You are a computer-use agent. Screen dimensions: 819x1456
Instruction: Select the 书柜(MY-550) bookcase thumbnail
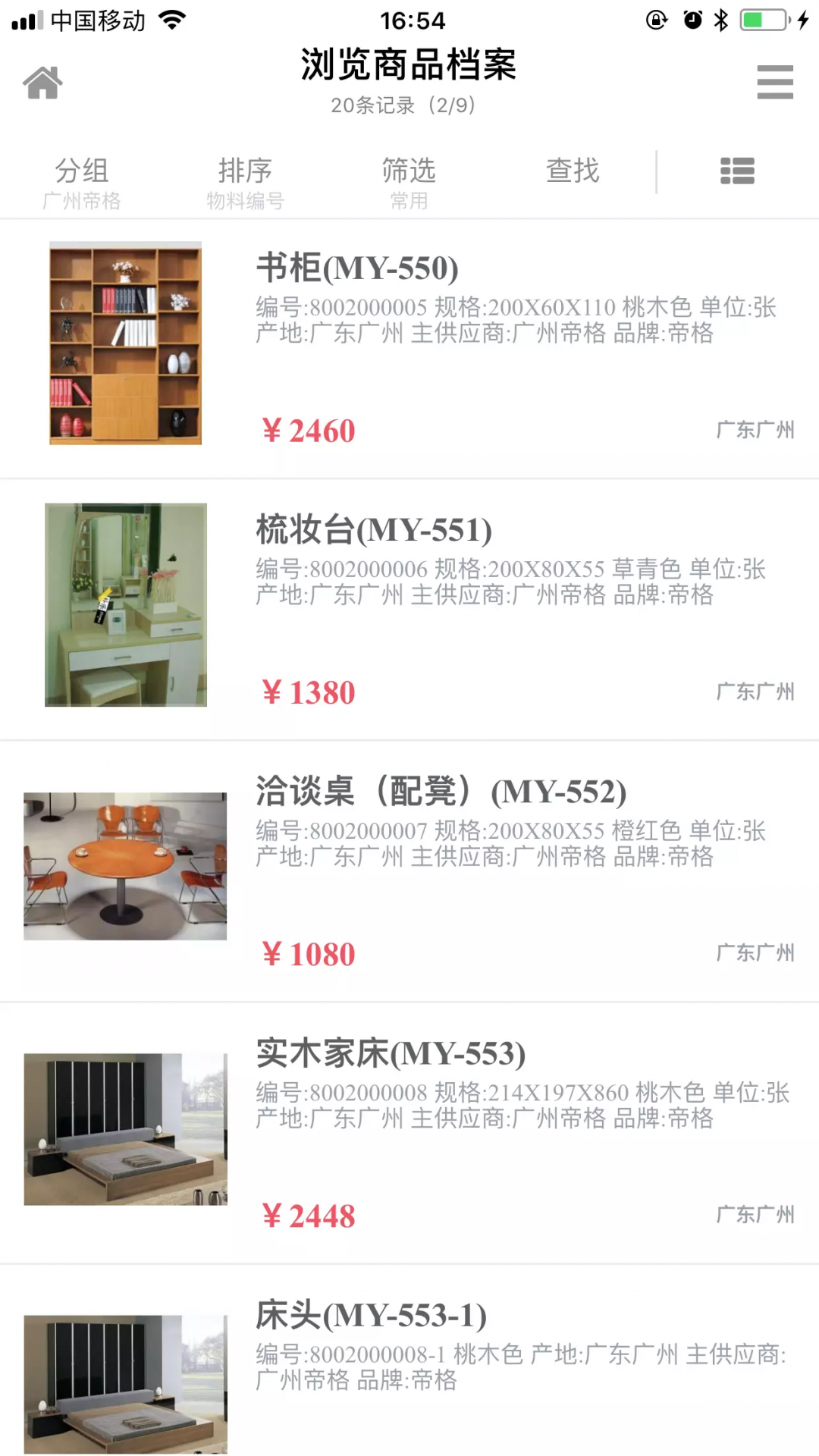pos(124,341)
